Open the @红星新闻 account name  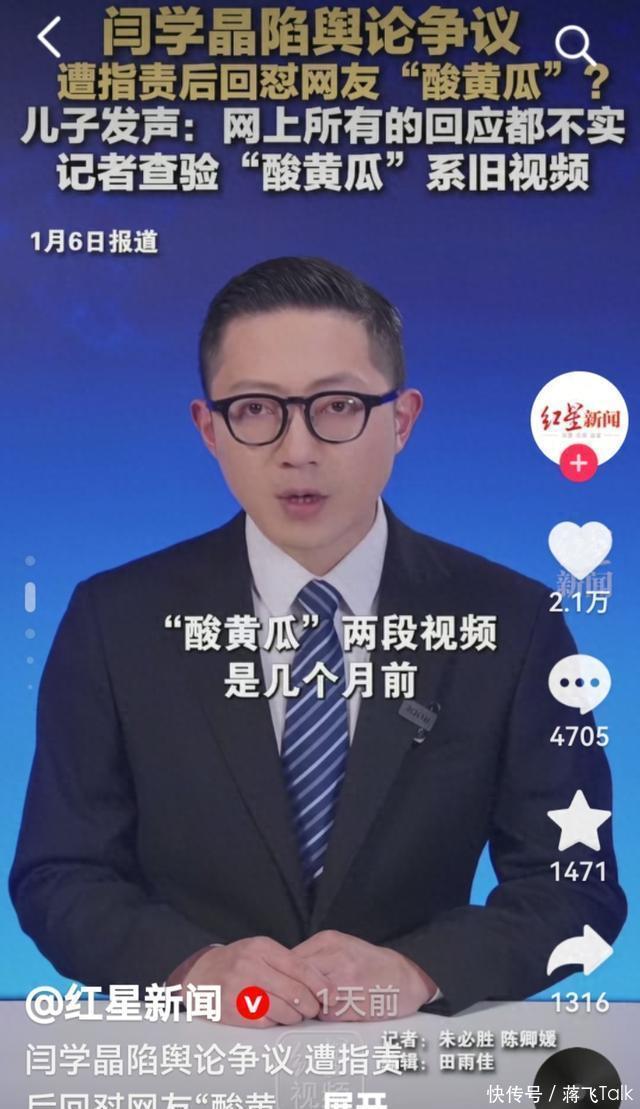(124, 1004)
